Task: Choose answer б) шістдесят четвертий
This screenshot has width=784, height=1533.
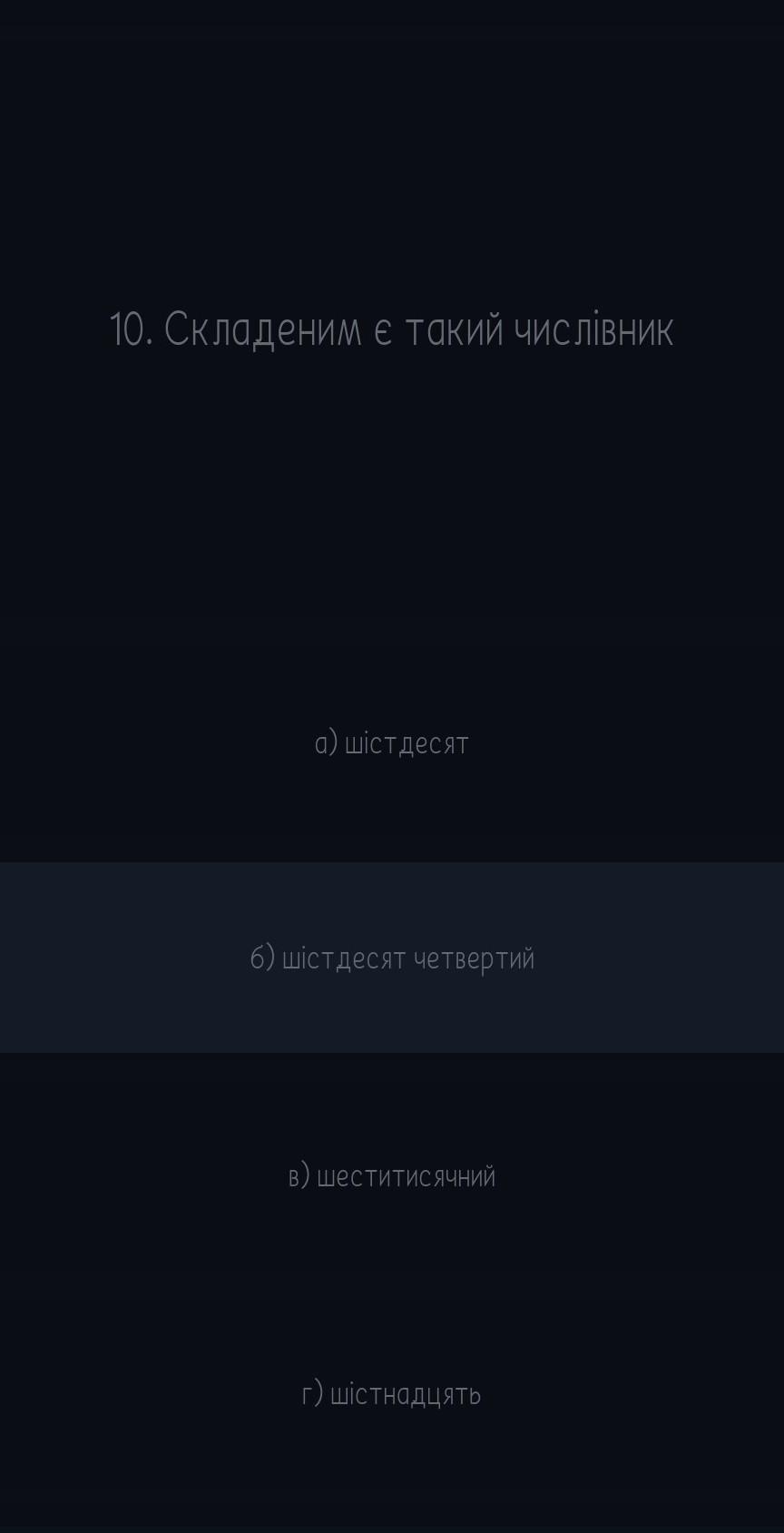Action: (392, 958)
